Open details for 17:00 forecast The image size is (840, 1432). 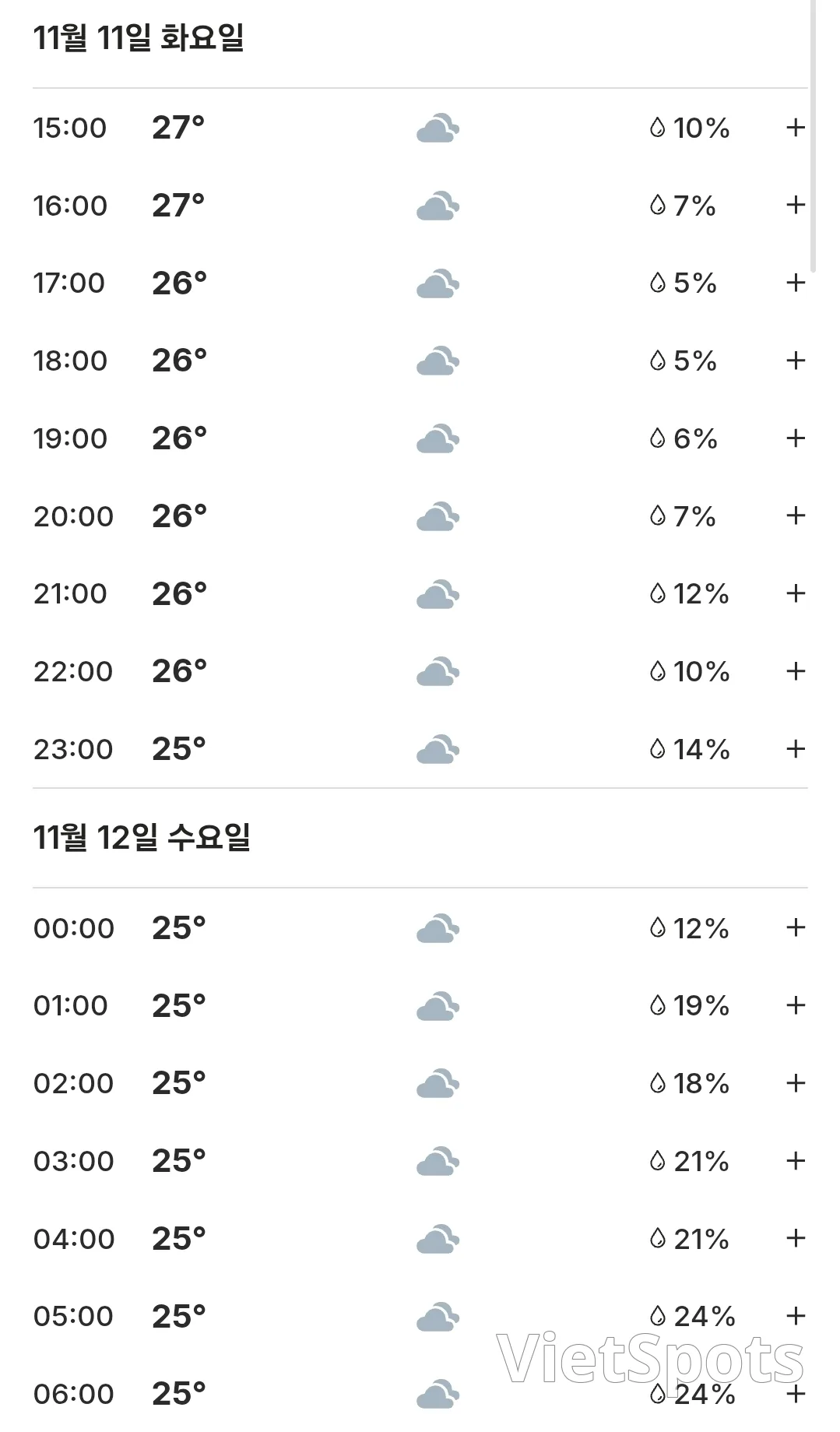click(x=795, y=283)
